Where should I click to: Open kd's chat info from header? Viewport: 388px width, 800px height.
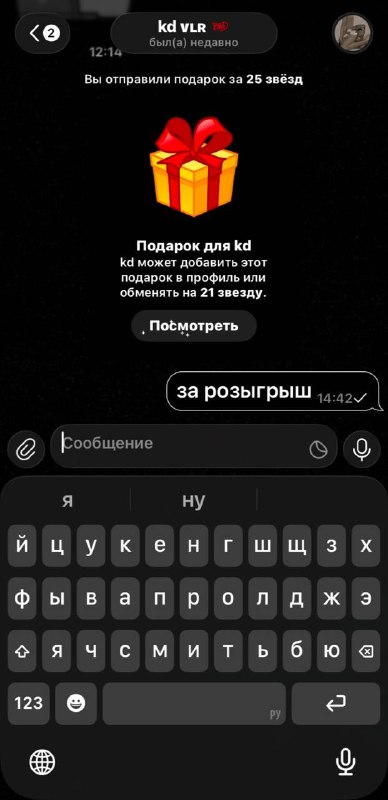pos(194,33)
